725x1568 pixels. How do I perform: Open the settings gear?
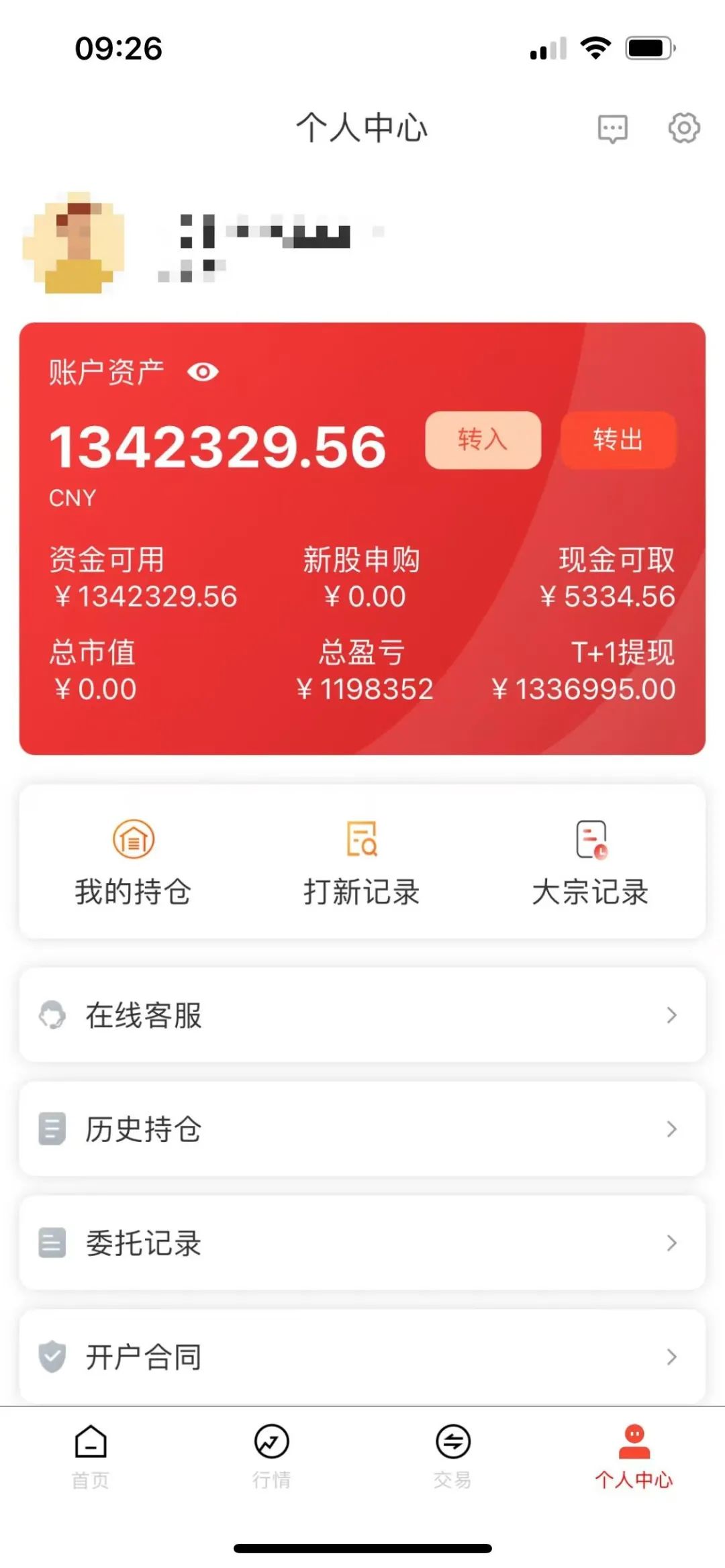[x=683, y=127]
